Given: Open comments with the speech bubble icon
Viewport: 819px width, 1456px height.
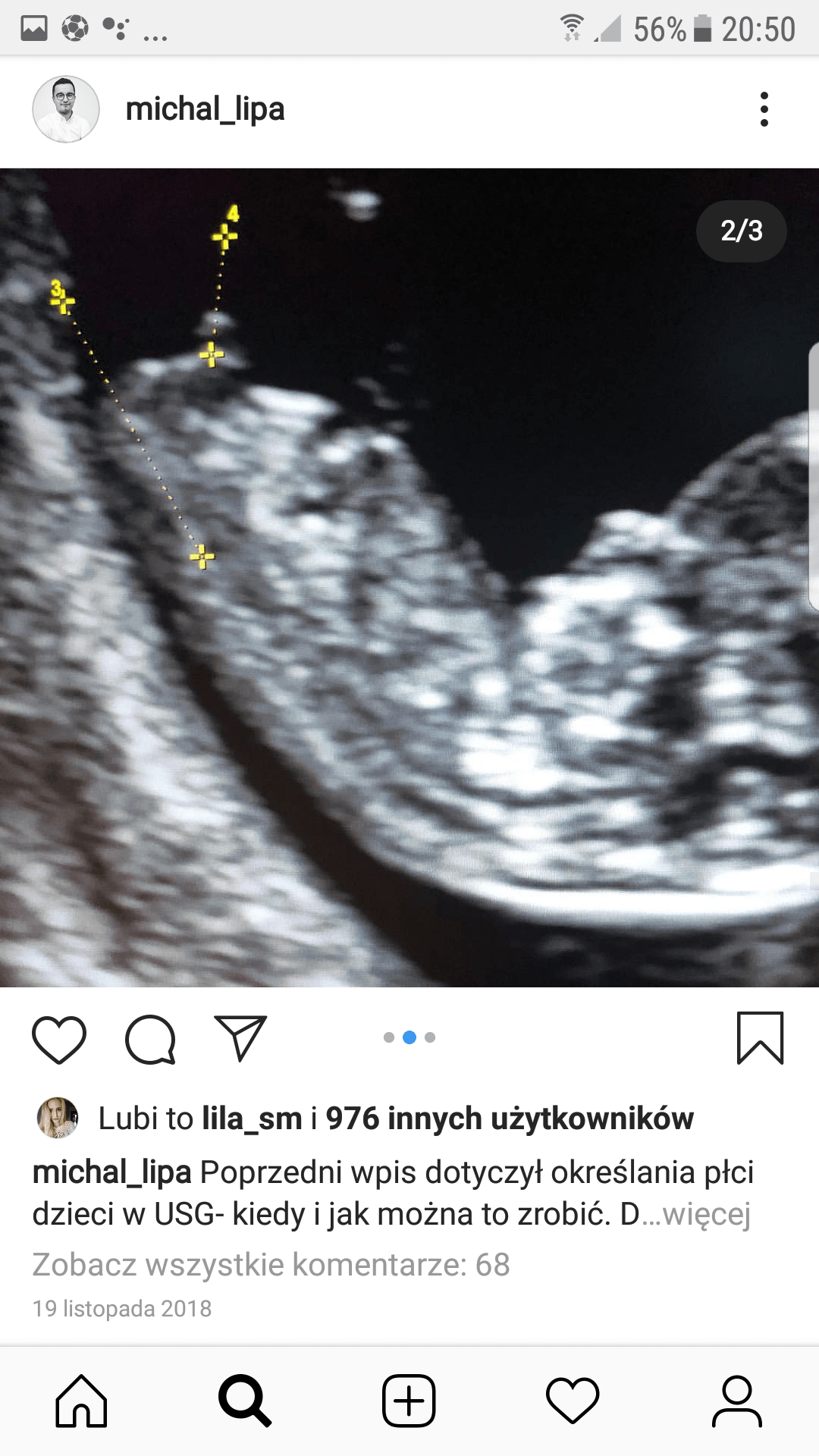Looking at the screenshot, I should tap(150, 1038).
